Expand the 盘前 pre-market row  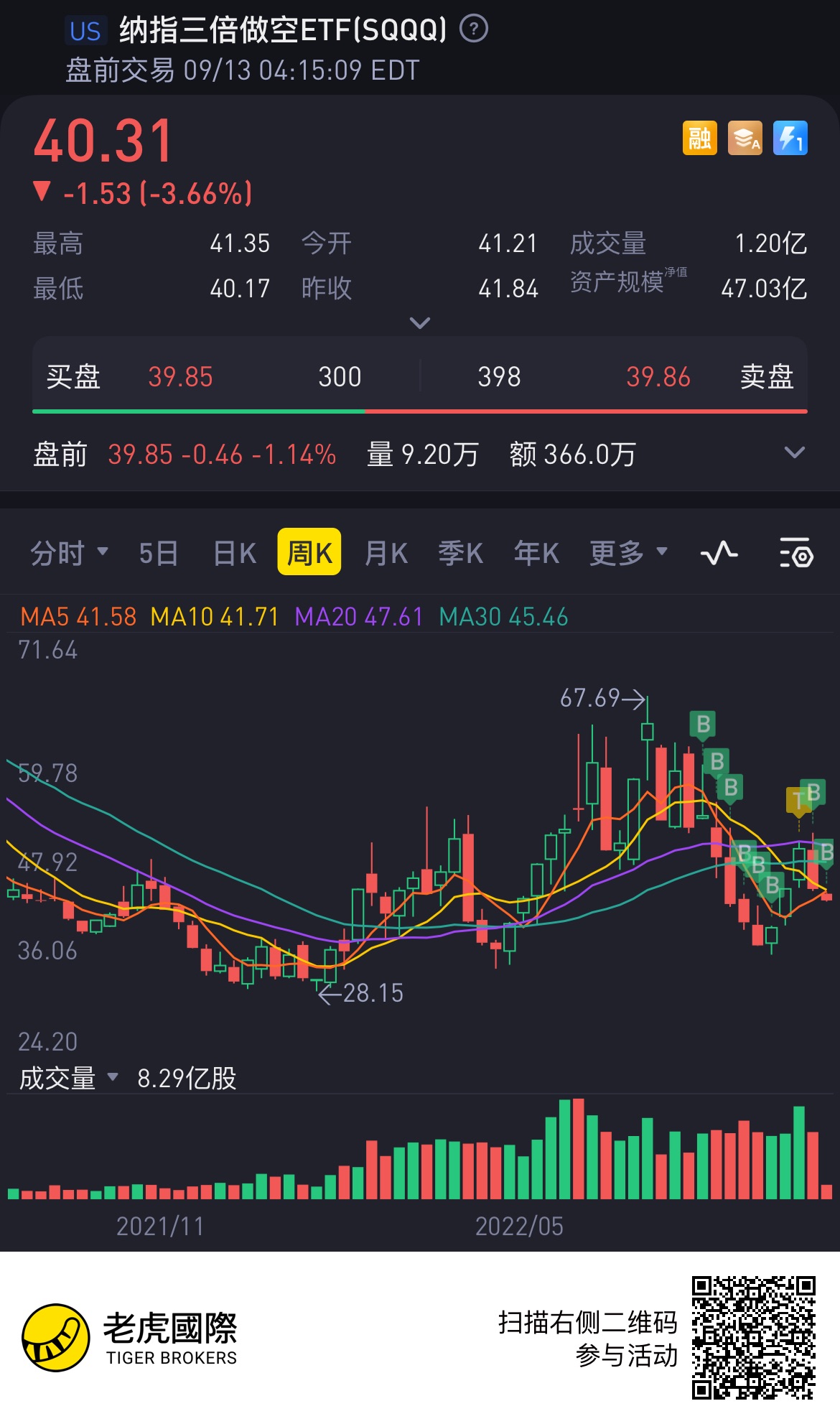point(794,453)
